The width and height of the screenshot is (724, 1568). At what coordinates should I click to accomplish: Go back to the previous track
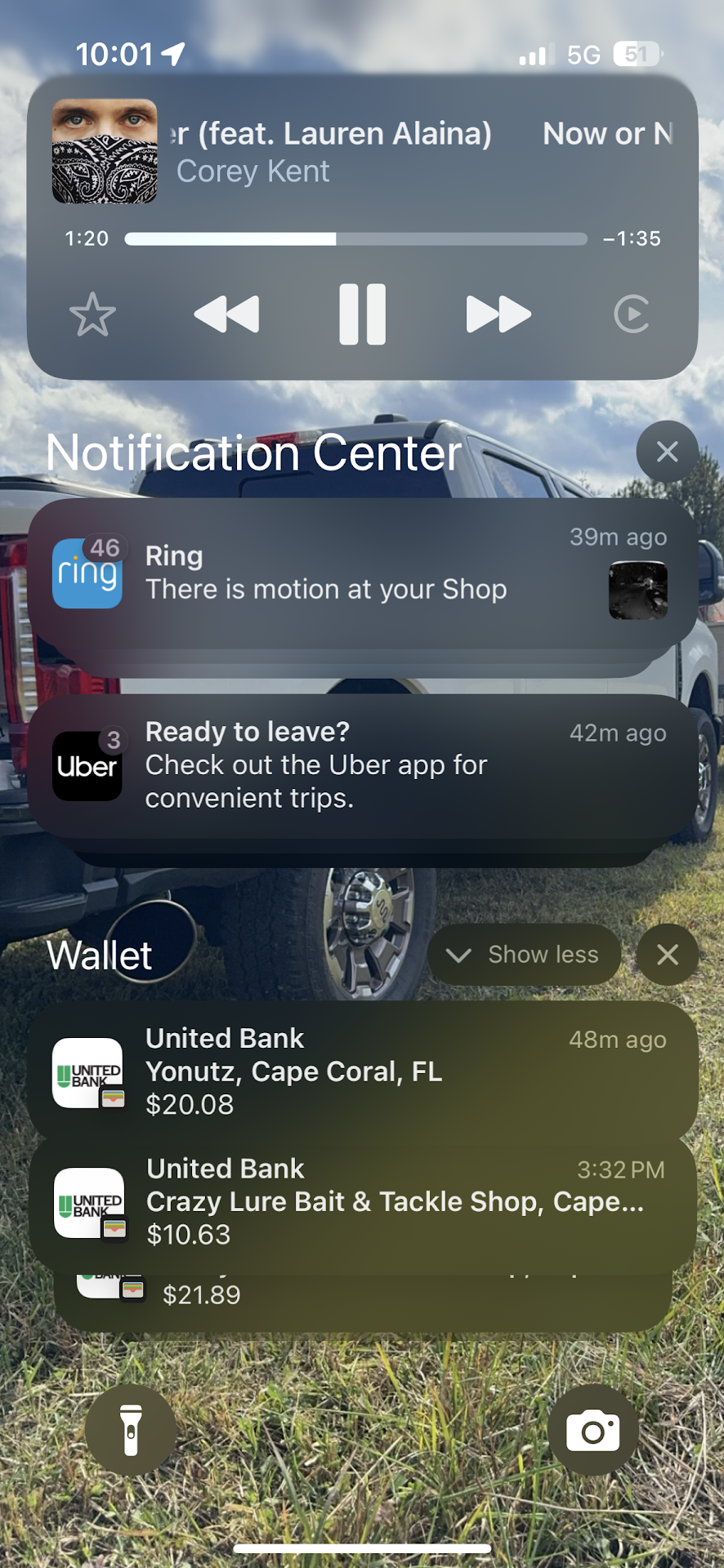pos(226,314)
